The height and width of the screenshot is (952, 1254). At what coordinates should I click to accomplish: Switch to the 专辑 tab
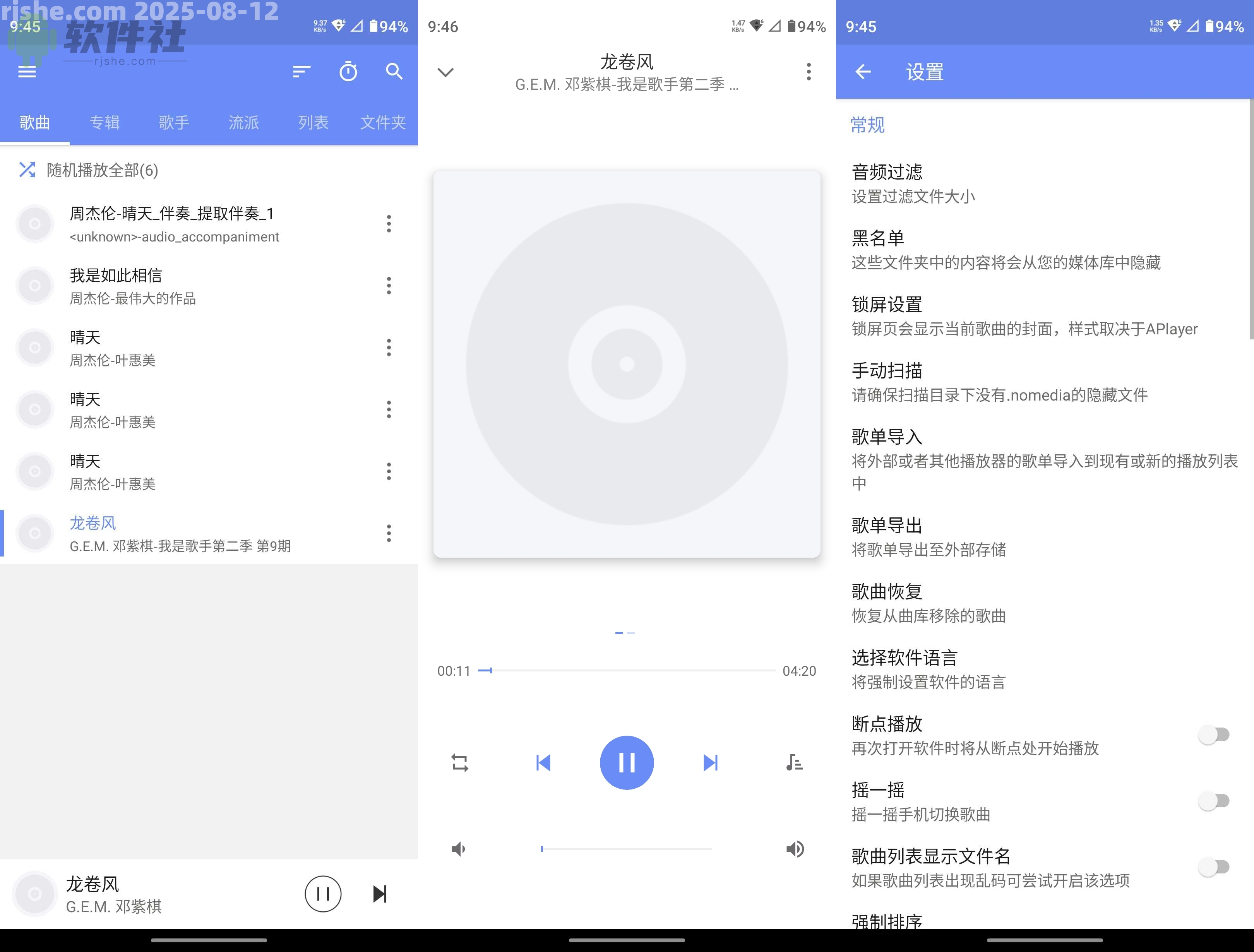104,122
